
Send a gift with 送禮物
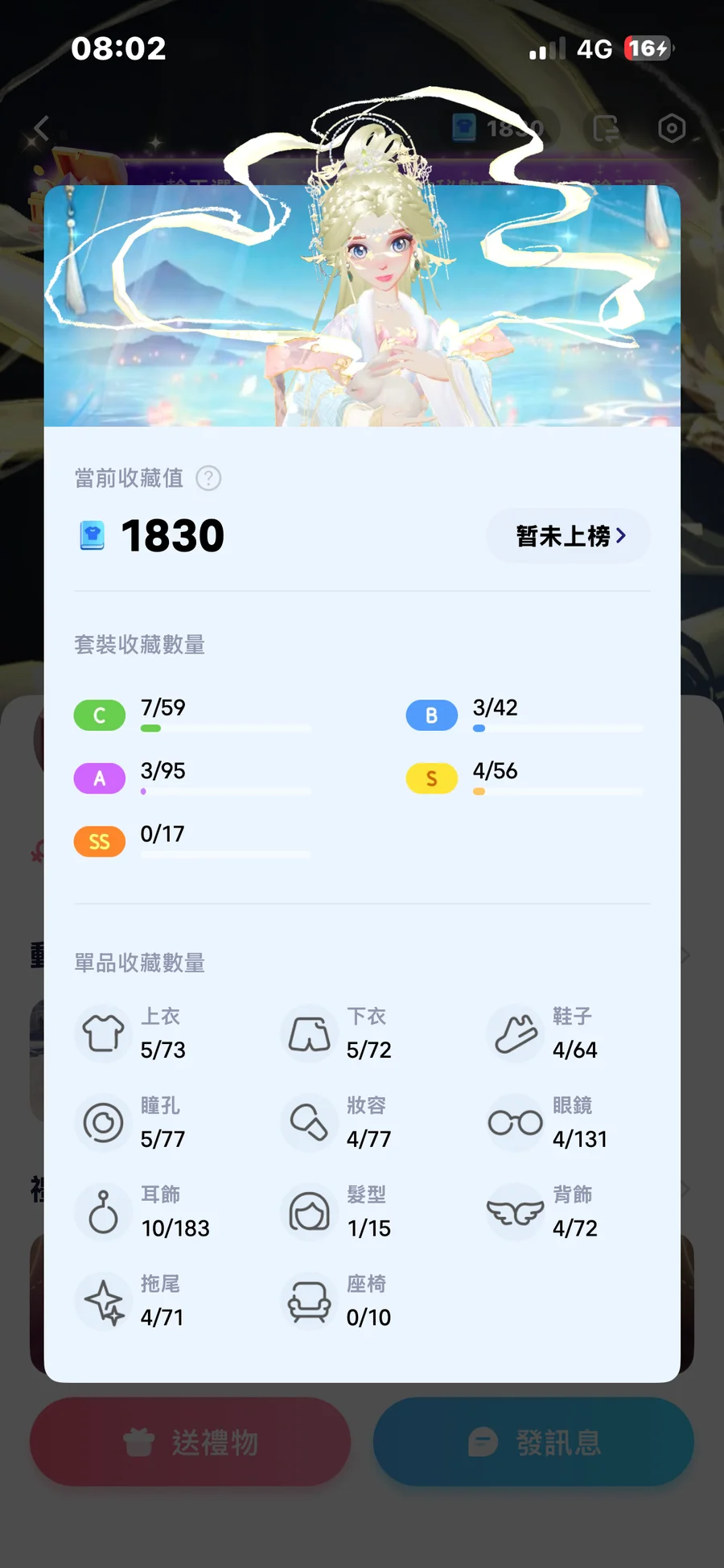(191, 1442)
